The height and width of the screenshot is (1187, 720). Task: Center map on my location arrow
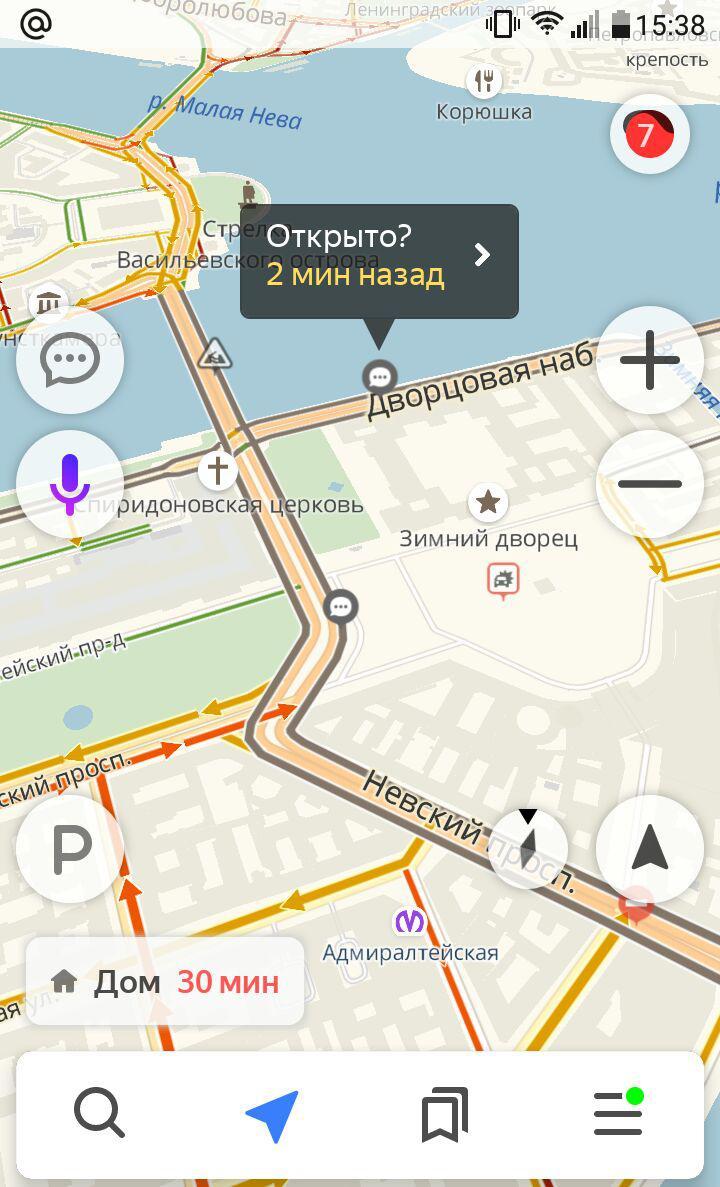650,849
